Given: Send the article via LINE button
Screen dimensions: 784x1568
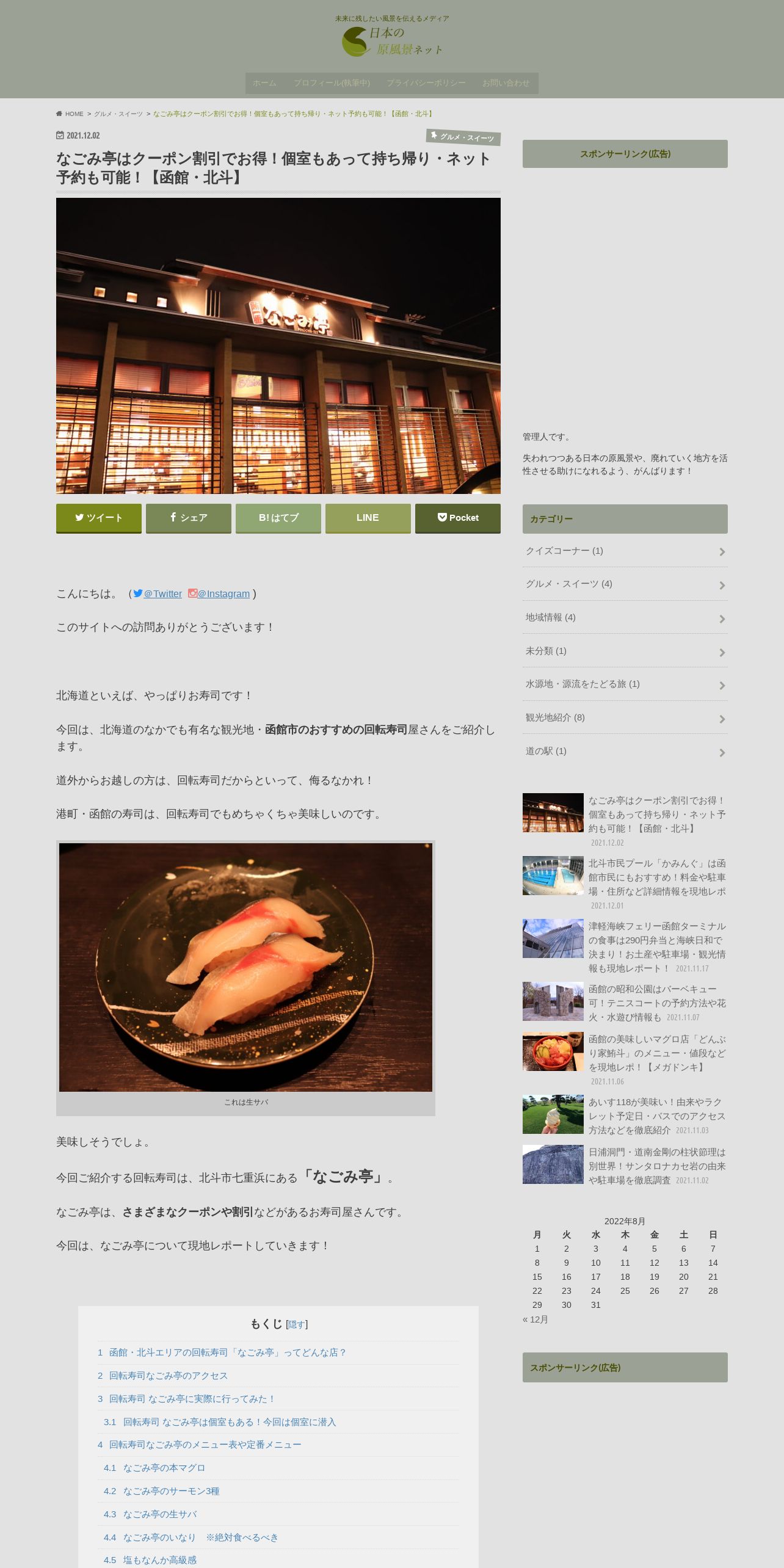Looking at the screenshot, I should (x=368, y=518).
